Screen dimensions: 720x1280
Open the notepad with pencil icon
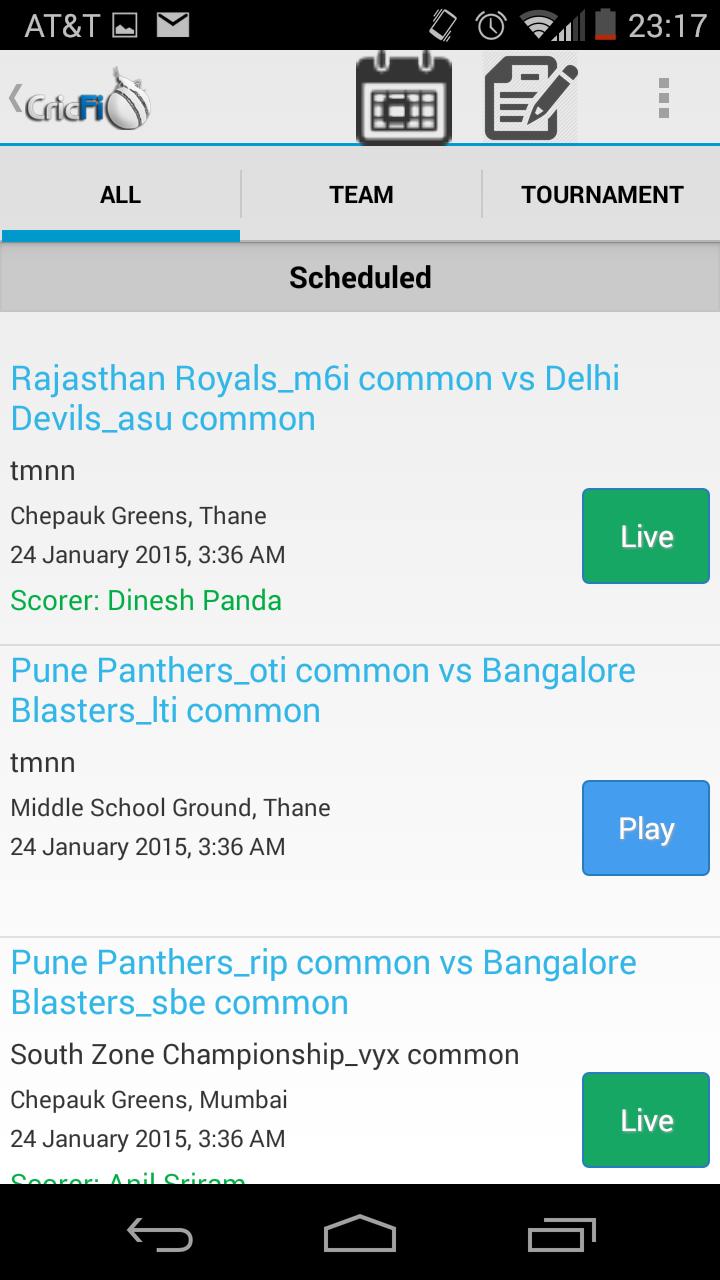coord(531,99)
